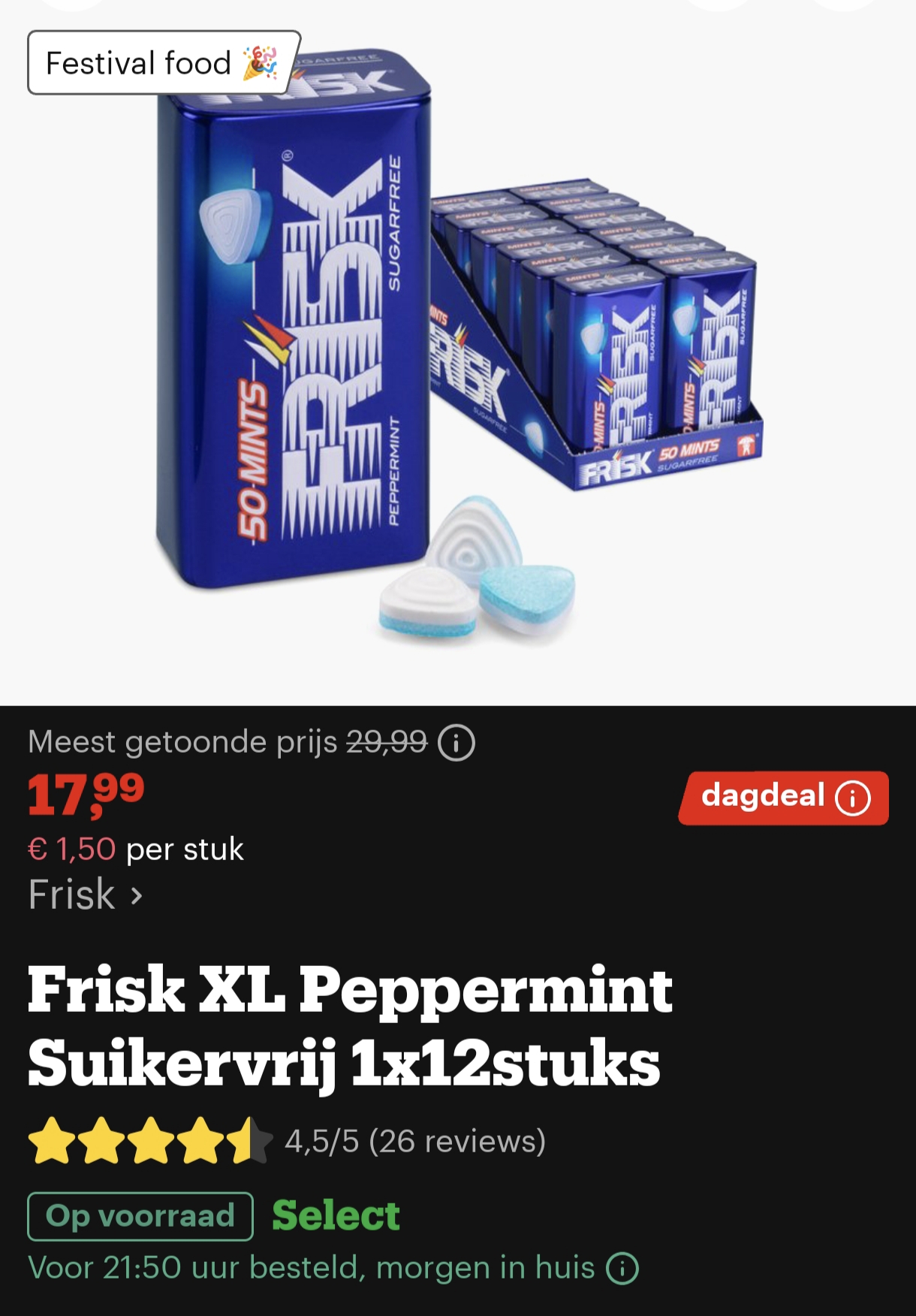Open the Frisk brand page link
The width and height of the screenshot is (916, 1316).
click(72, 894)
